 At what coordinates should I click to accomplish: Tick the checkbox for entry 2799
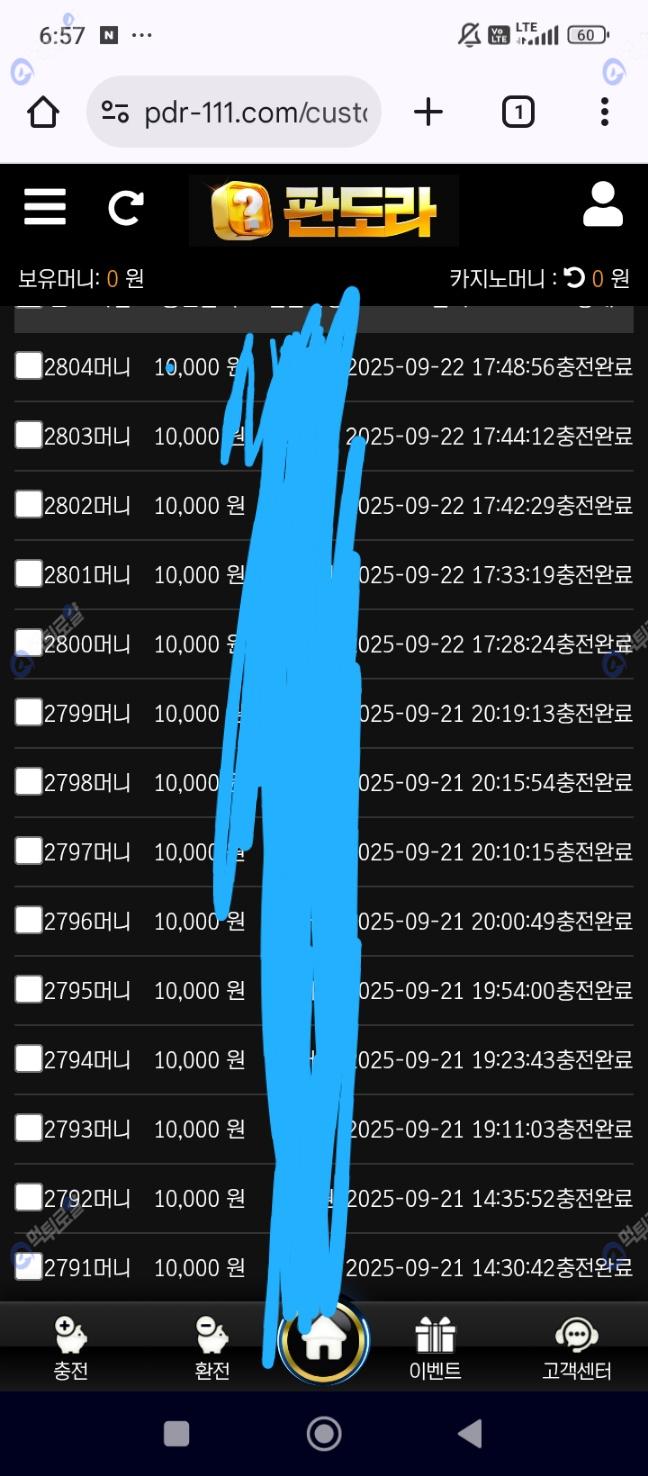(x=29, y=712)
